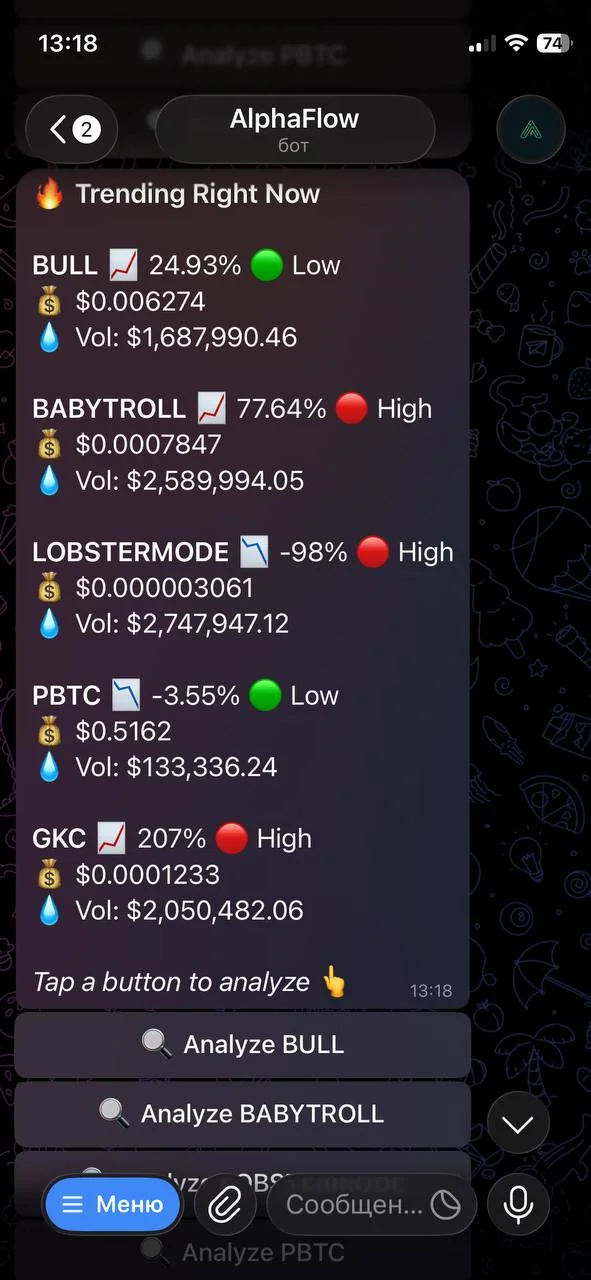
Task: Open the bot Меню button
Action: (x=113, y=1205)
